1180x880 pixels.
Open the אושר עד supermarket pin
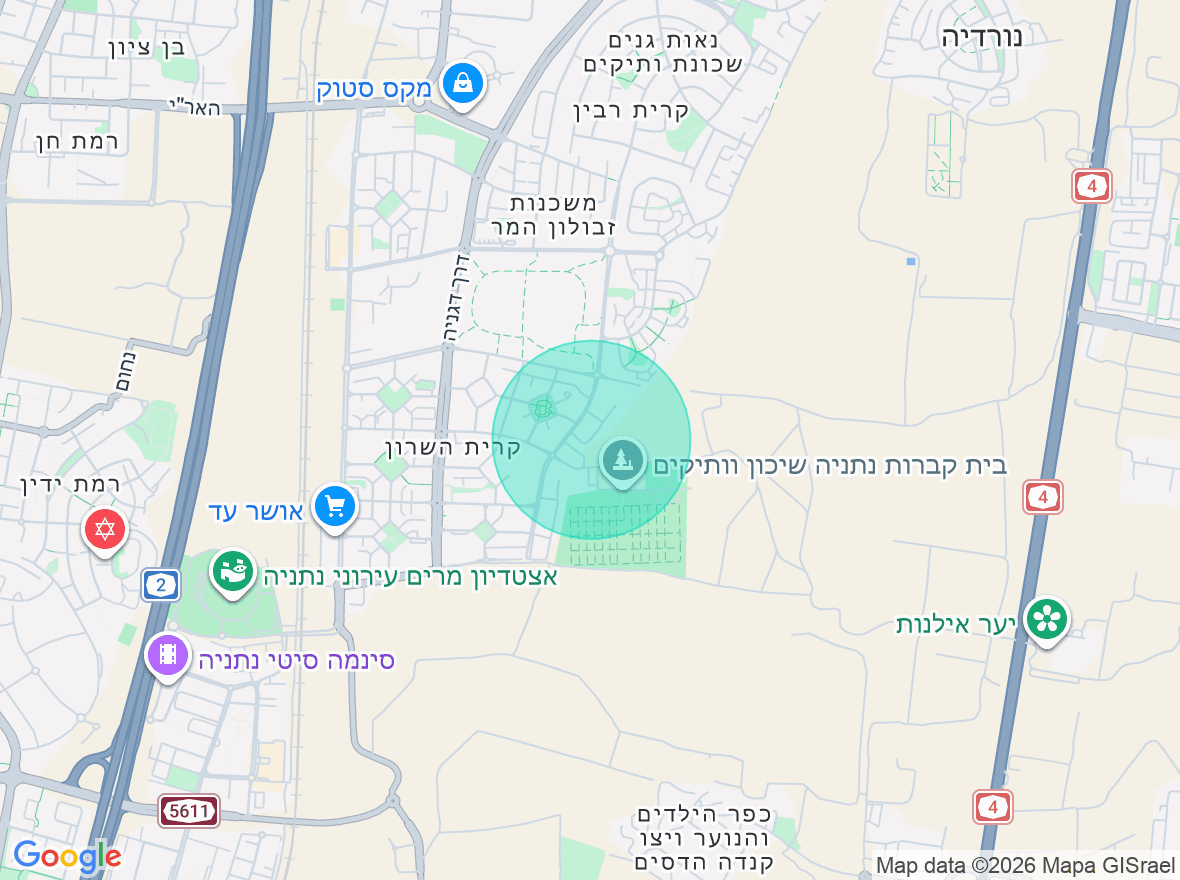click(334, 507)
